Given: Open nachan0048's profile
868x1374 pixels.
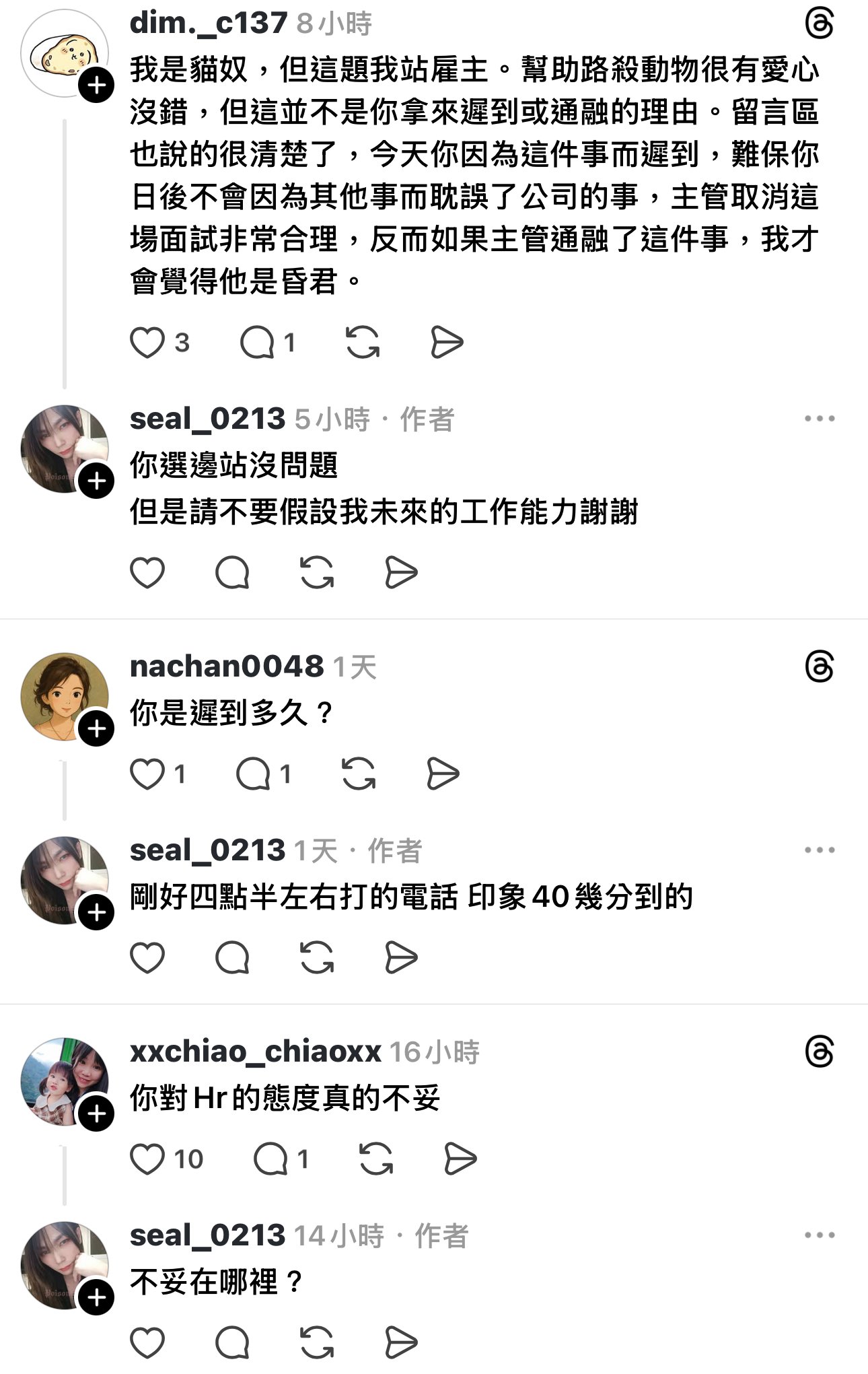Looking at the screenshot, I should (x=226, y=666).
